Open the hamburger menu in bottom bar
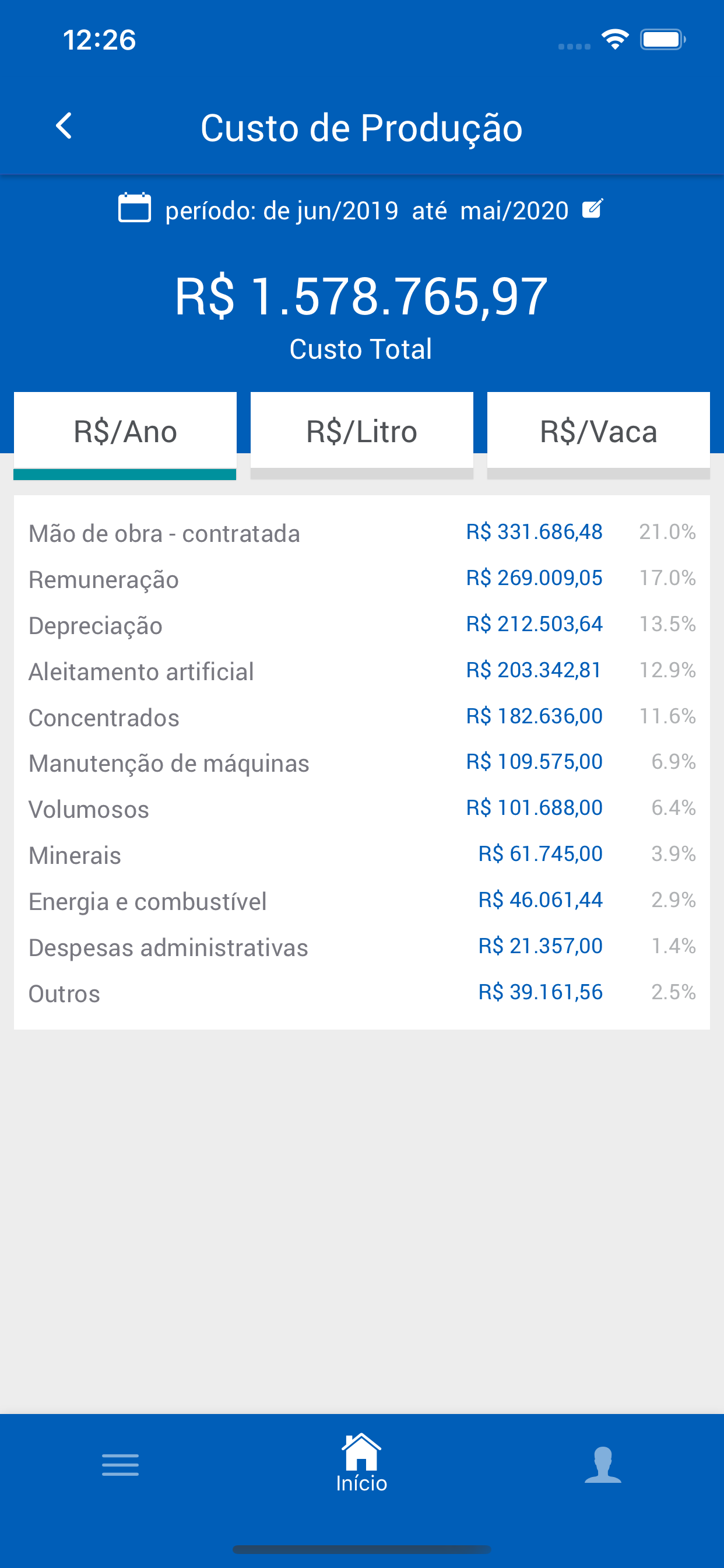This screenshot has height=1568, width=724. (x=121, y=1465)
